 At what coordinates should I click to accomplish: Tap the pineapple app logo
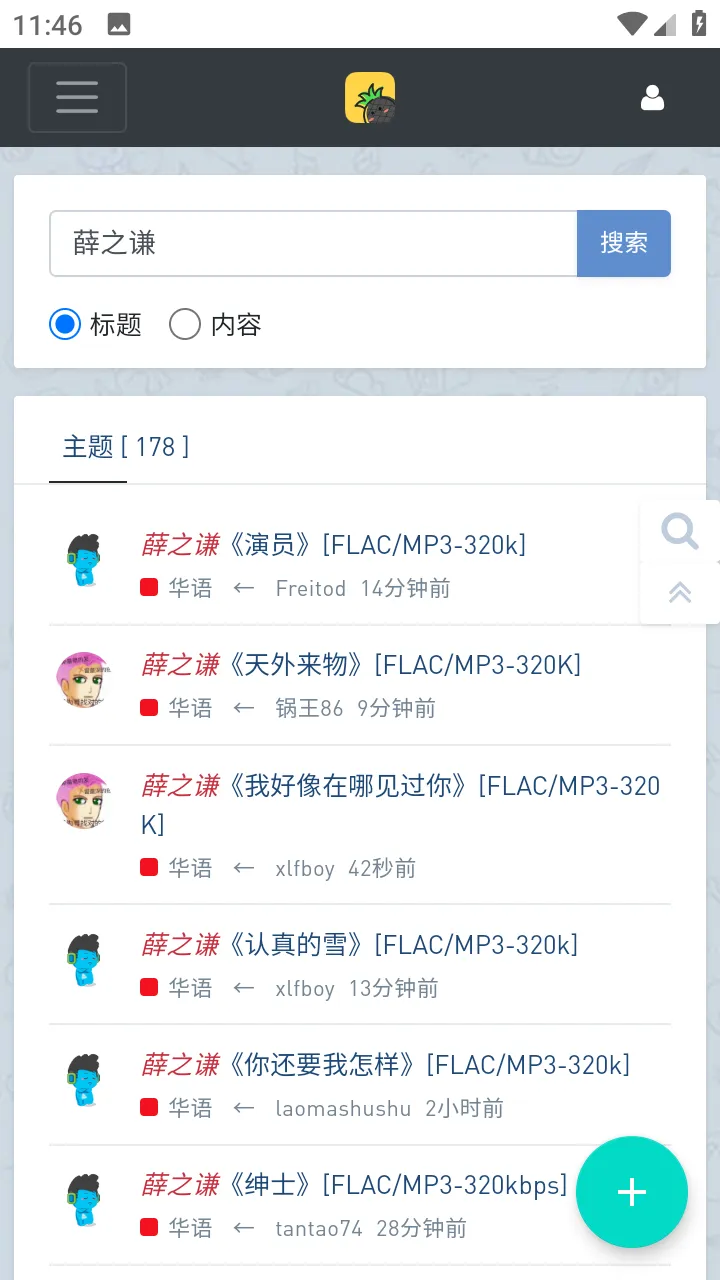[370, 97]
